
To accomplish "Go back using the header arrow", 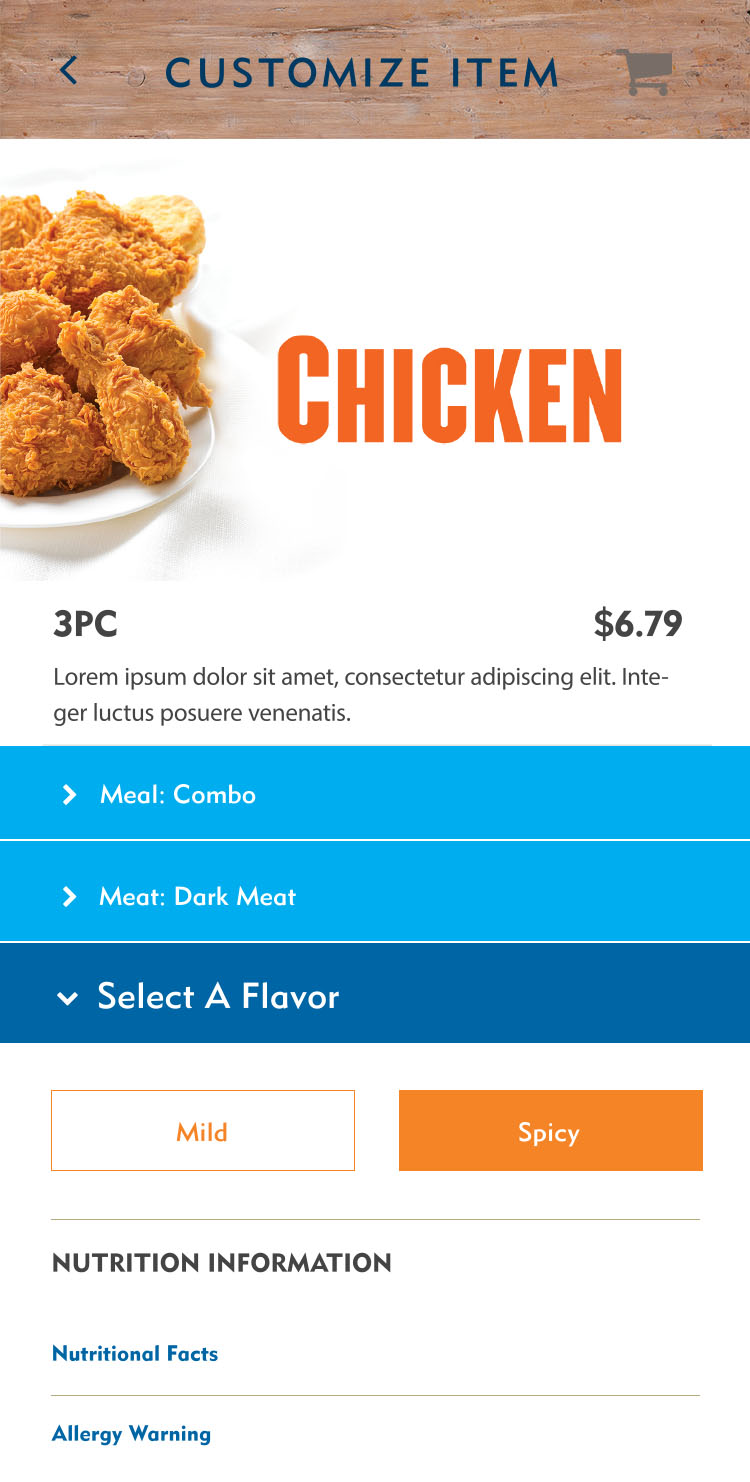I will [68, 71].
